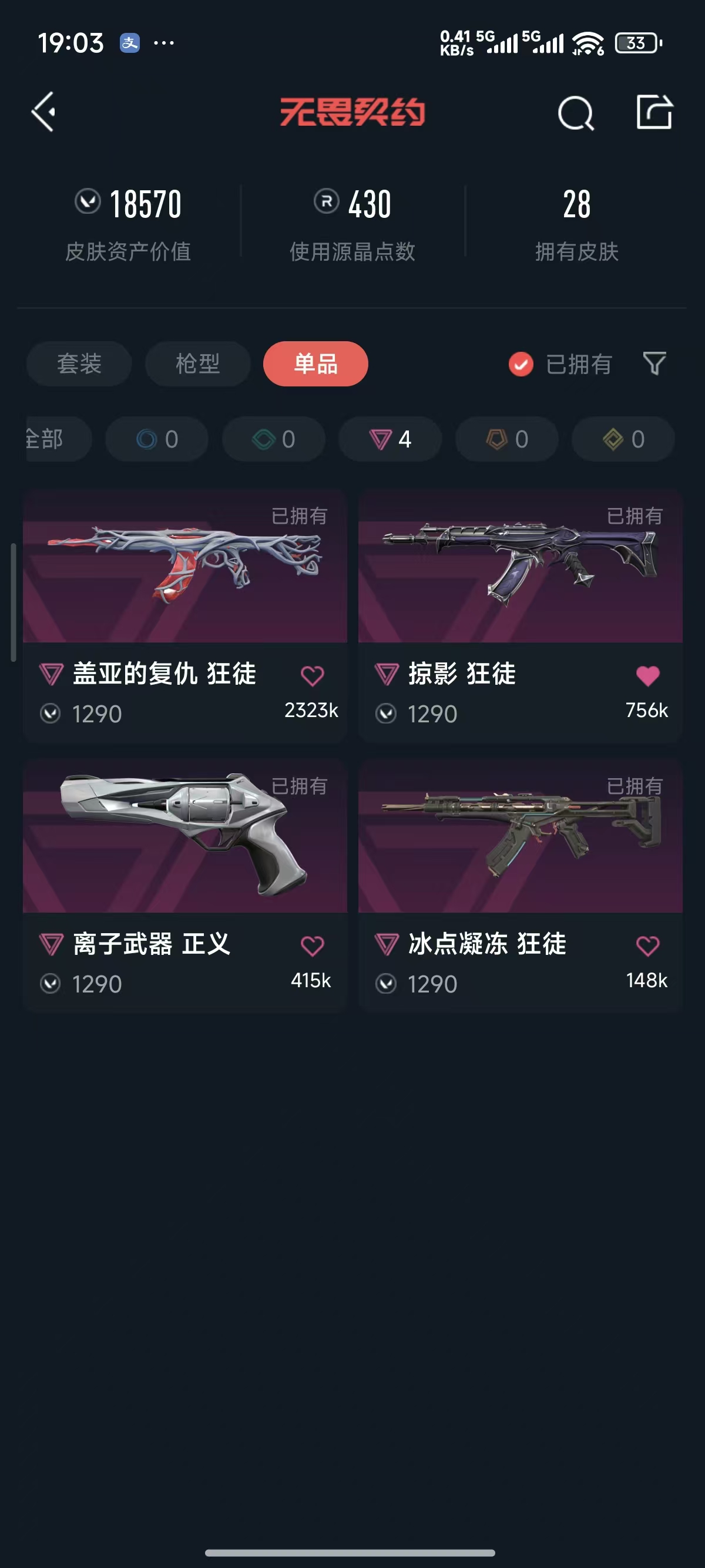Filter by the pink triangle rarity chip

pos(390,439)
